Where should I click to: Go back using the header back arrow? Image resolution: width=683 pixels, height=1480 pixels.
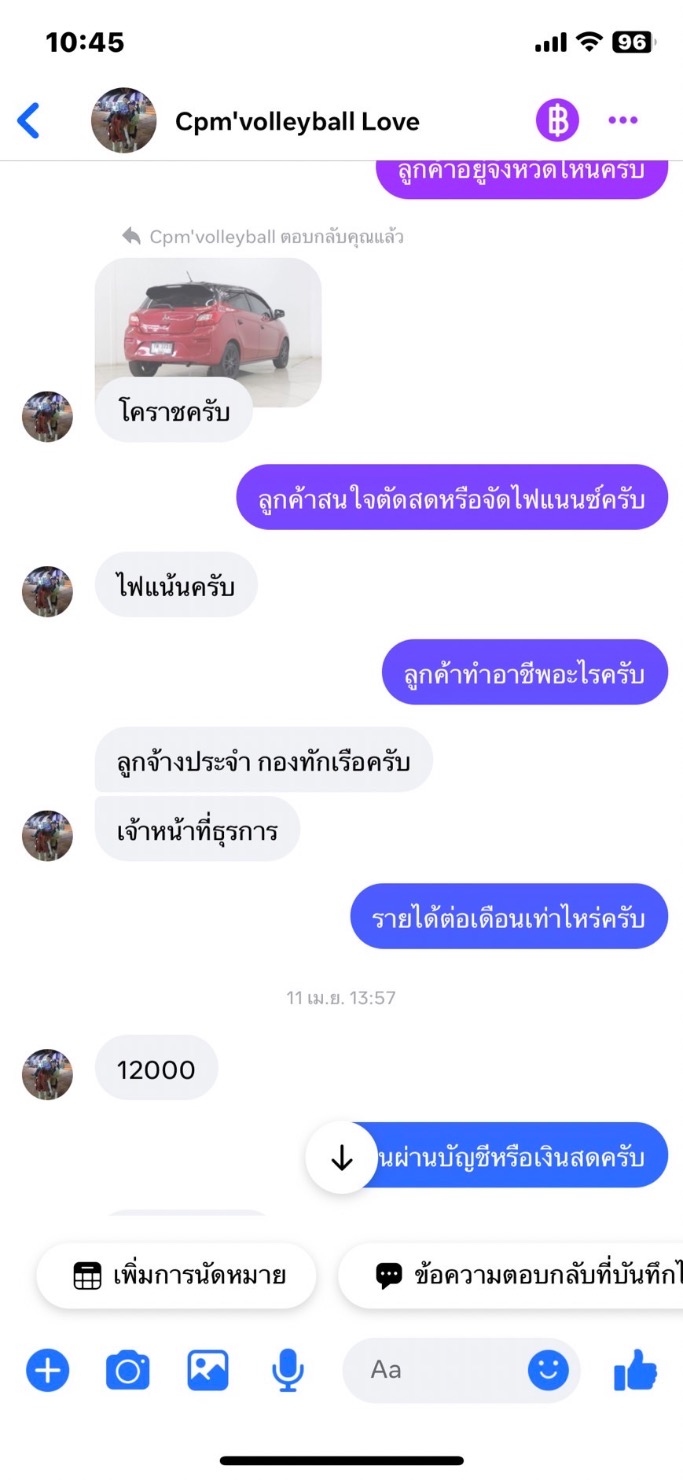(29, 121)
